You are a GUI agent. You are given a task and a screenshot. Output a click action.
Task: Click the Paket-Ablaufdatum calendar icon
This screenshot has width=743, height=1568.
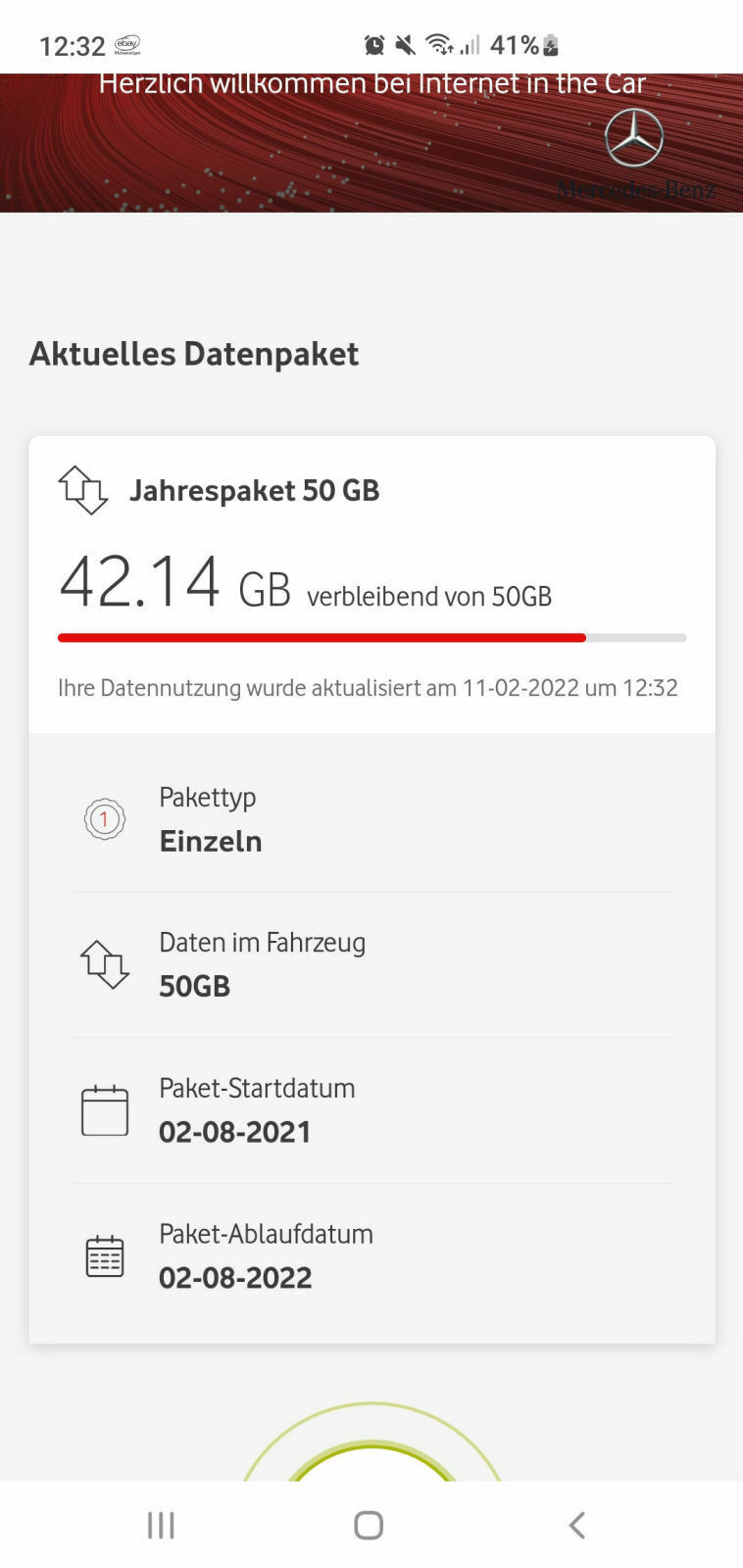[x=104, y=1255]
